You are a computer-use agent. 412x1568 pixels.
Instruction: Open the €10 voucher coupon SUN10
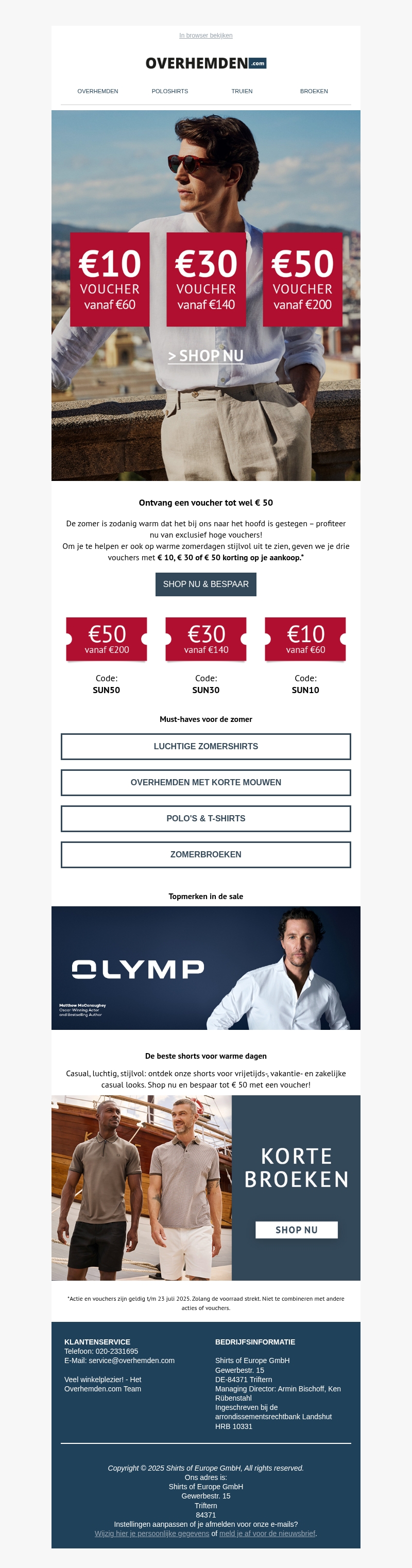tap(305, 639)
